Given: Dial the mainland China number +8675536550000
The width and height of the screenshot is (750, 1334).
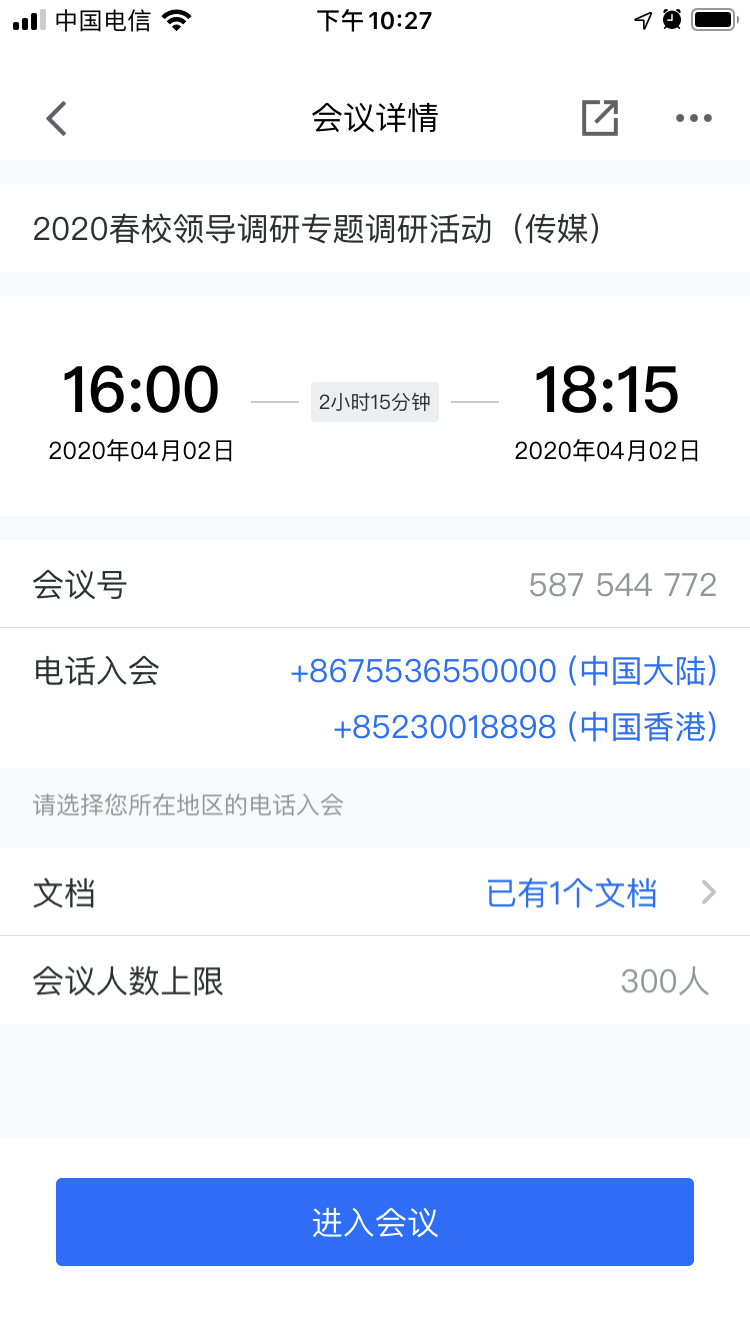Looking at the screenshot, I should [x=504, y=671].
